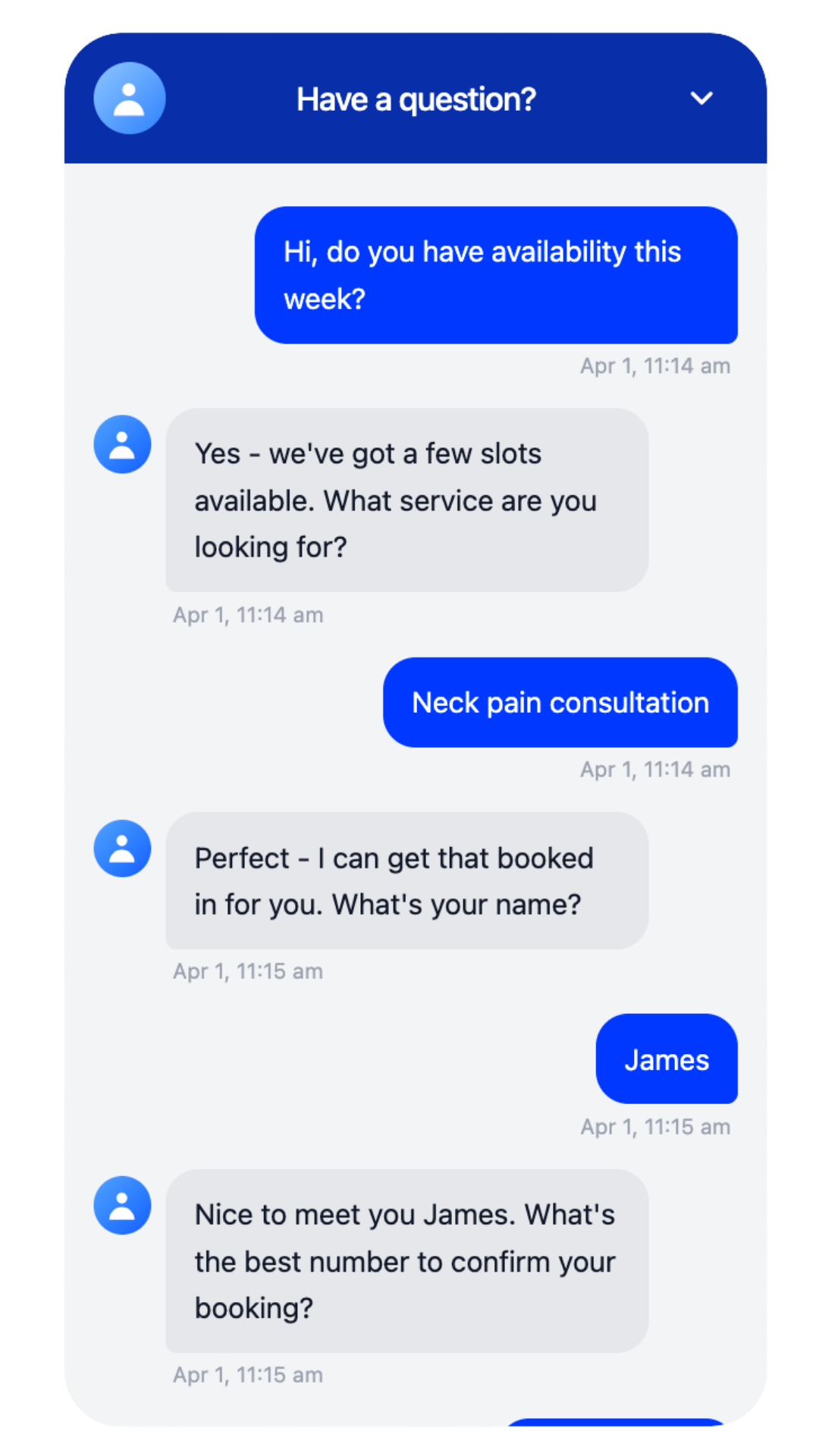Screen dimensions: 819x1456
Task: Collapse the chat with the header chevron
Action: (x=701, y=99)
